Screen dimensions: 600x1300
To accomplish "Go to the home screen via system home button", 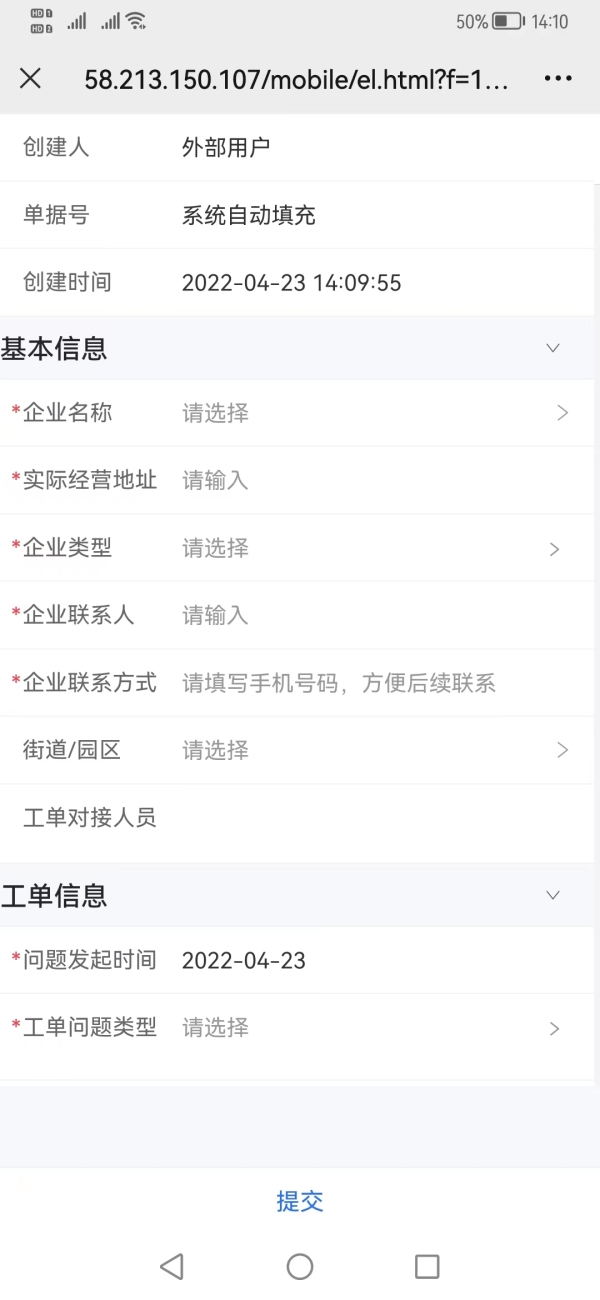I will pyautogui.click(x=300, y=1267).
